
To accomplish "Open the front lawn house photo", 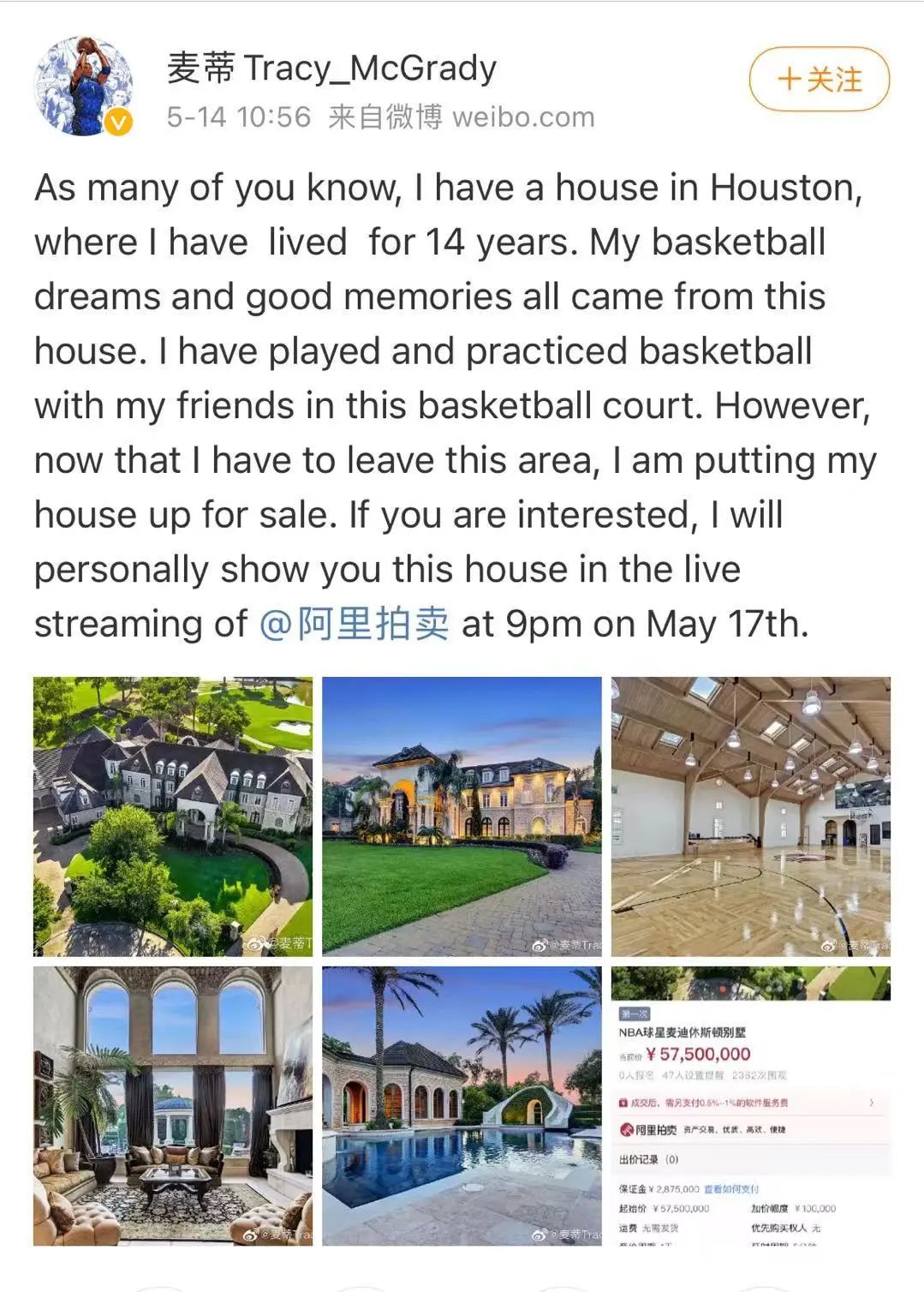I will [x=462, y=816].
